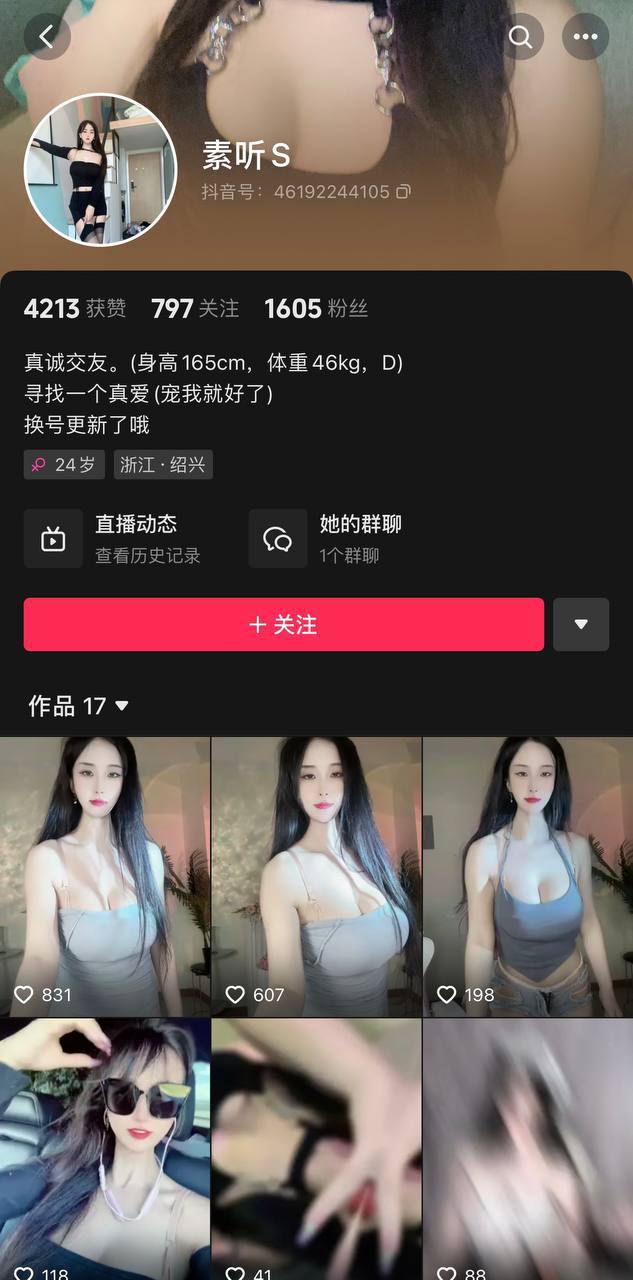Open search from the profile header
The image size is (633, 1280).
pos(520,37)
